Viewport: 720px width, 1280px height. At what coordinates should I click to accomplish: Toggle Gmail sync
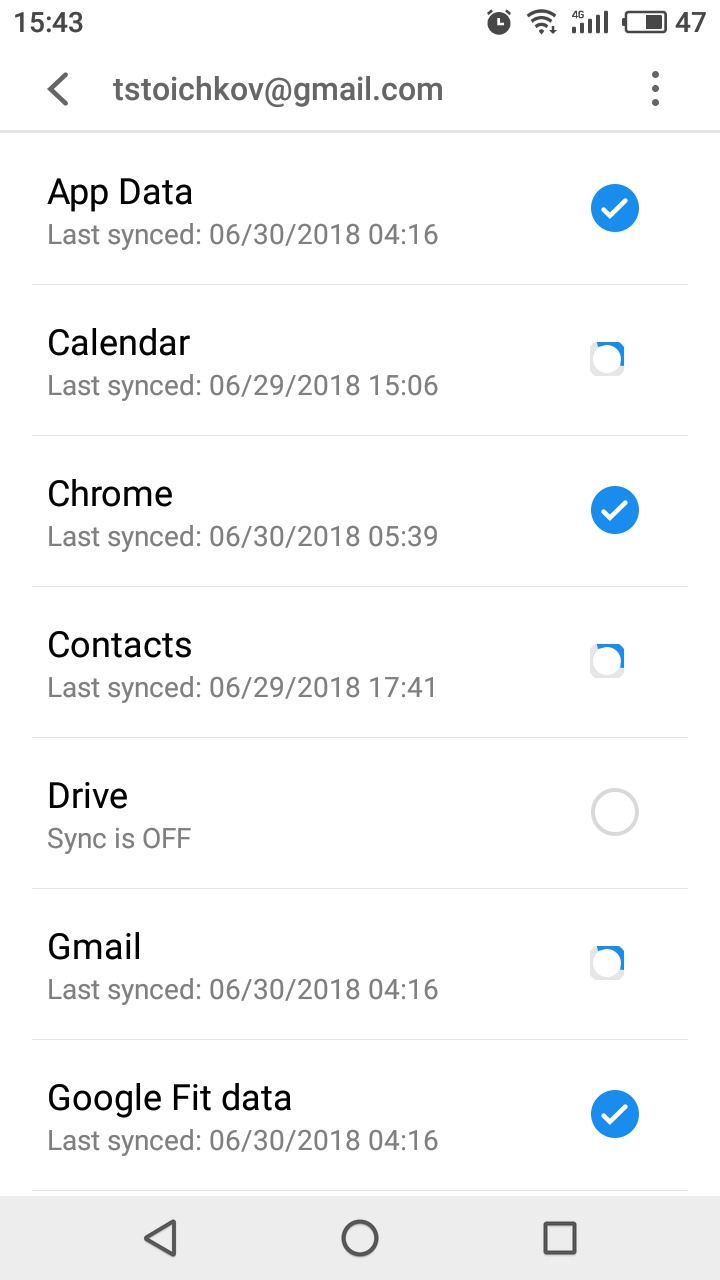(x=608, y=963)
